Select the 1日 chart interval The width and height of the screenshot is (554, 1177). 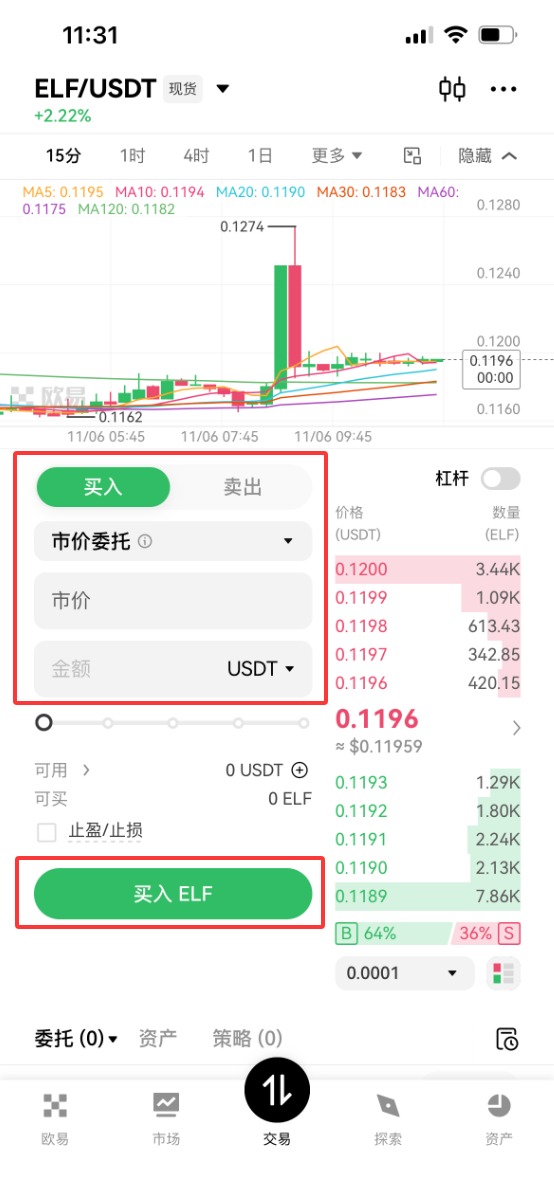(x=260, y=156)
